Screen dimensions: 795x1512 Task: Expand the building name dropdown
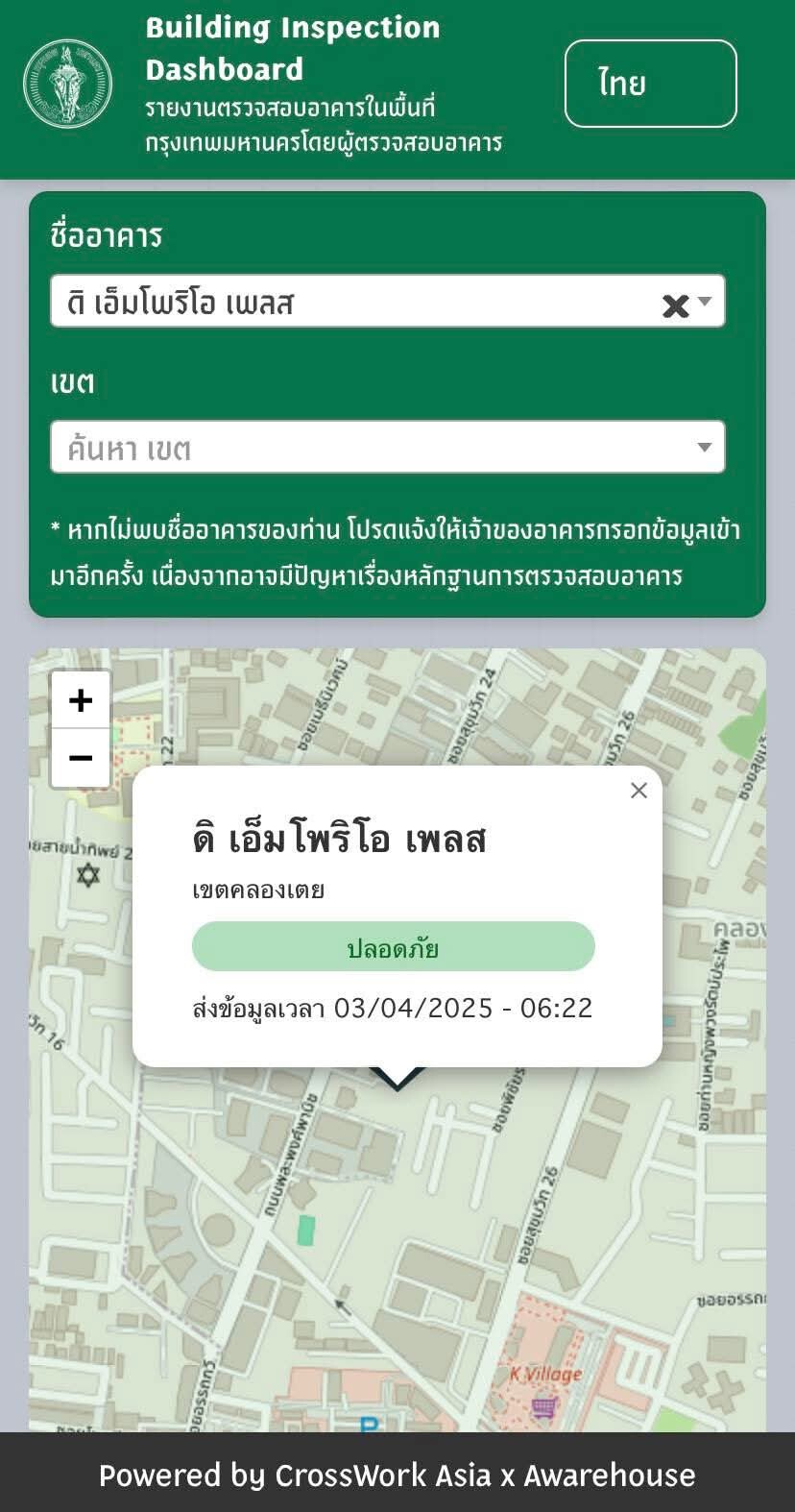pyautogui.click(x=706, y=302)
